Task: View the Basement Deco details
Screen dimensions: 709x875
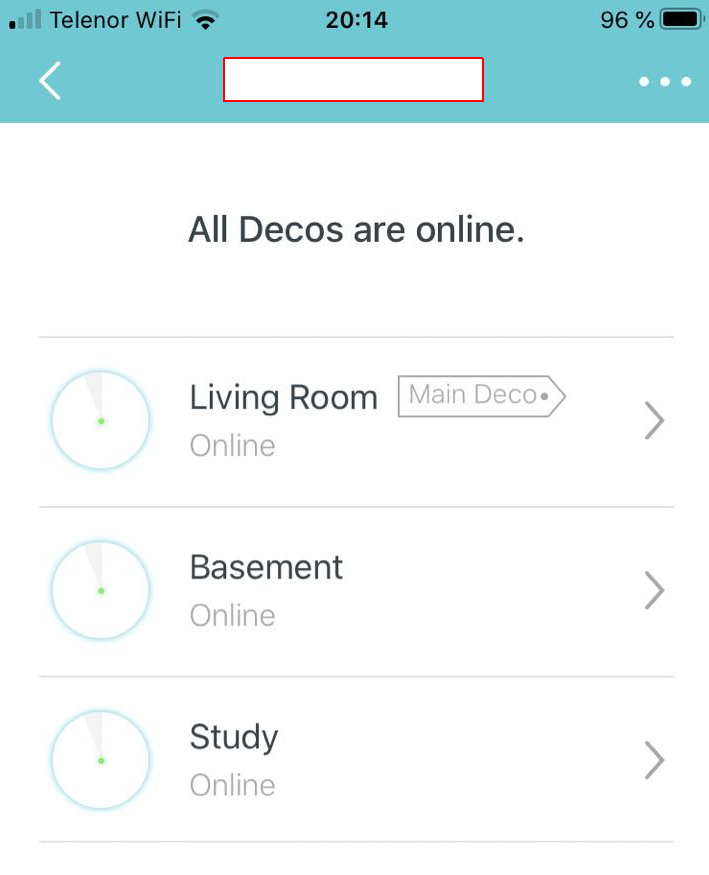Action: (355, 591)
